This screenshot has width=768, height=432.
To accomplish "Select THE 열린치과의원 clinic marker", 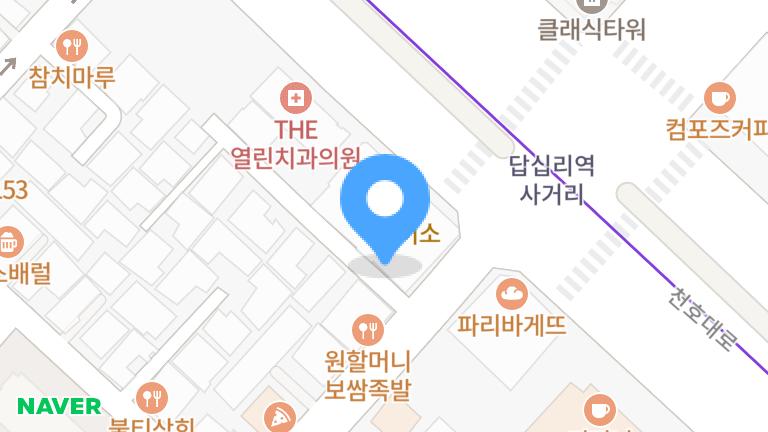I will click(x=296, y=98).
